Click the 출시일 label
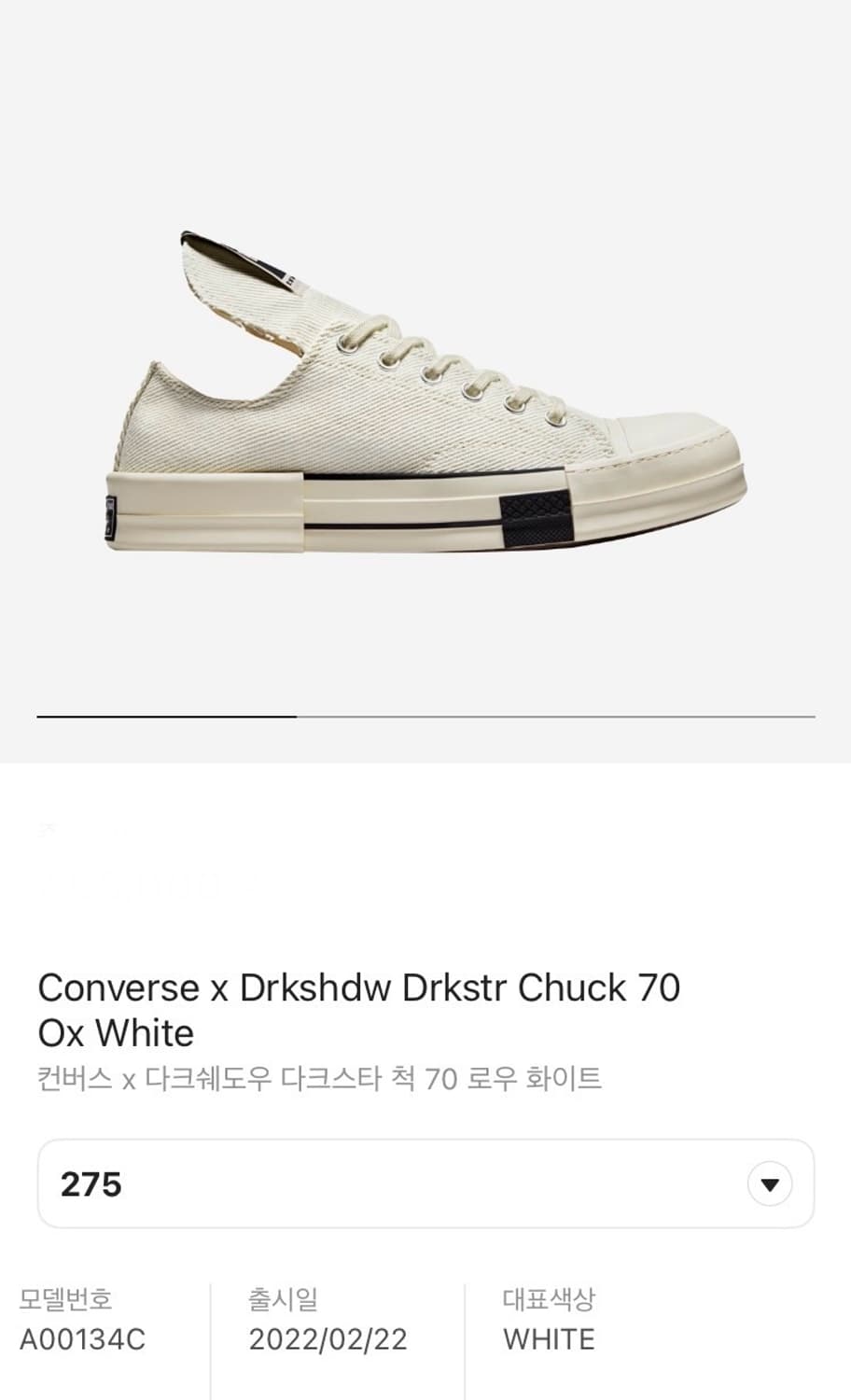The width and height of the screenshot is (851, 1400). pos(283,1298)
